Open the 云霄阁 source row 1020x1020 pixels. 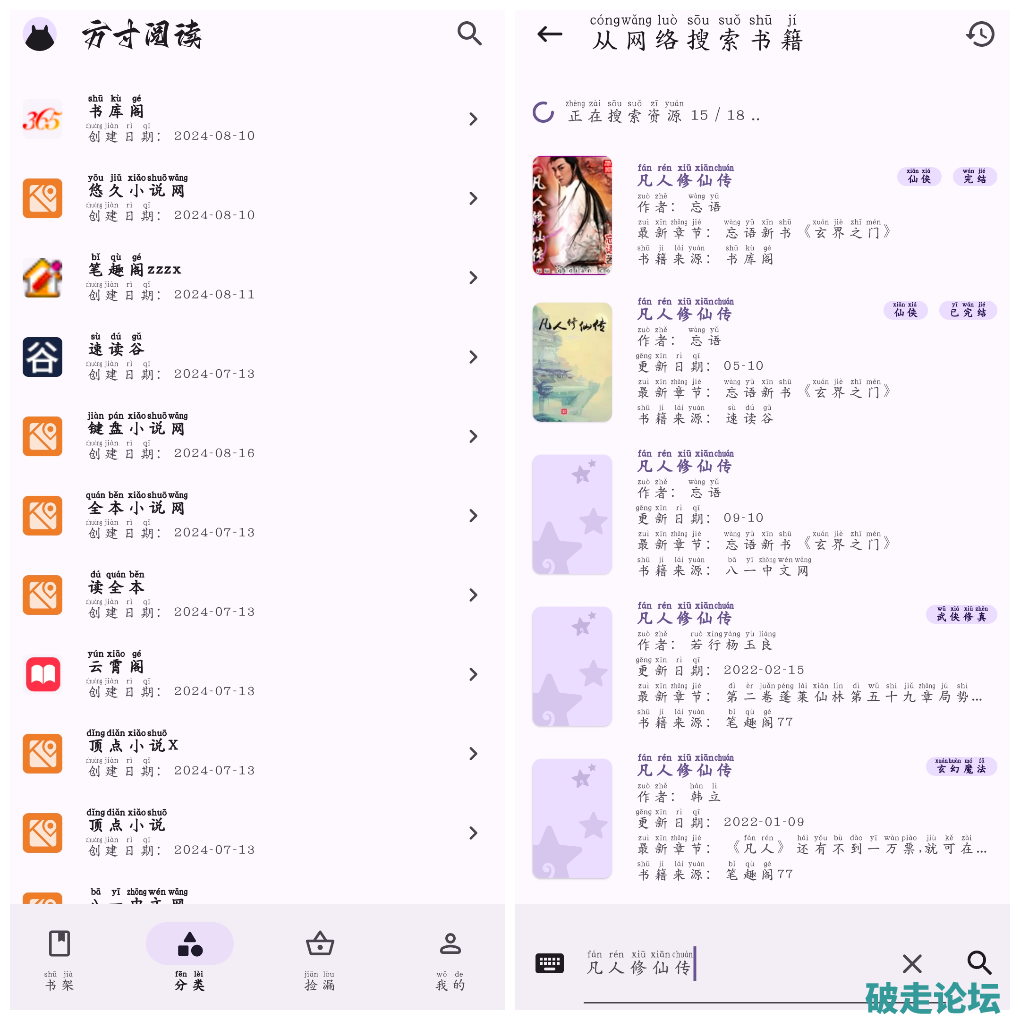tap(257, 675)
